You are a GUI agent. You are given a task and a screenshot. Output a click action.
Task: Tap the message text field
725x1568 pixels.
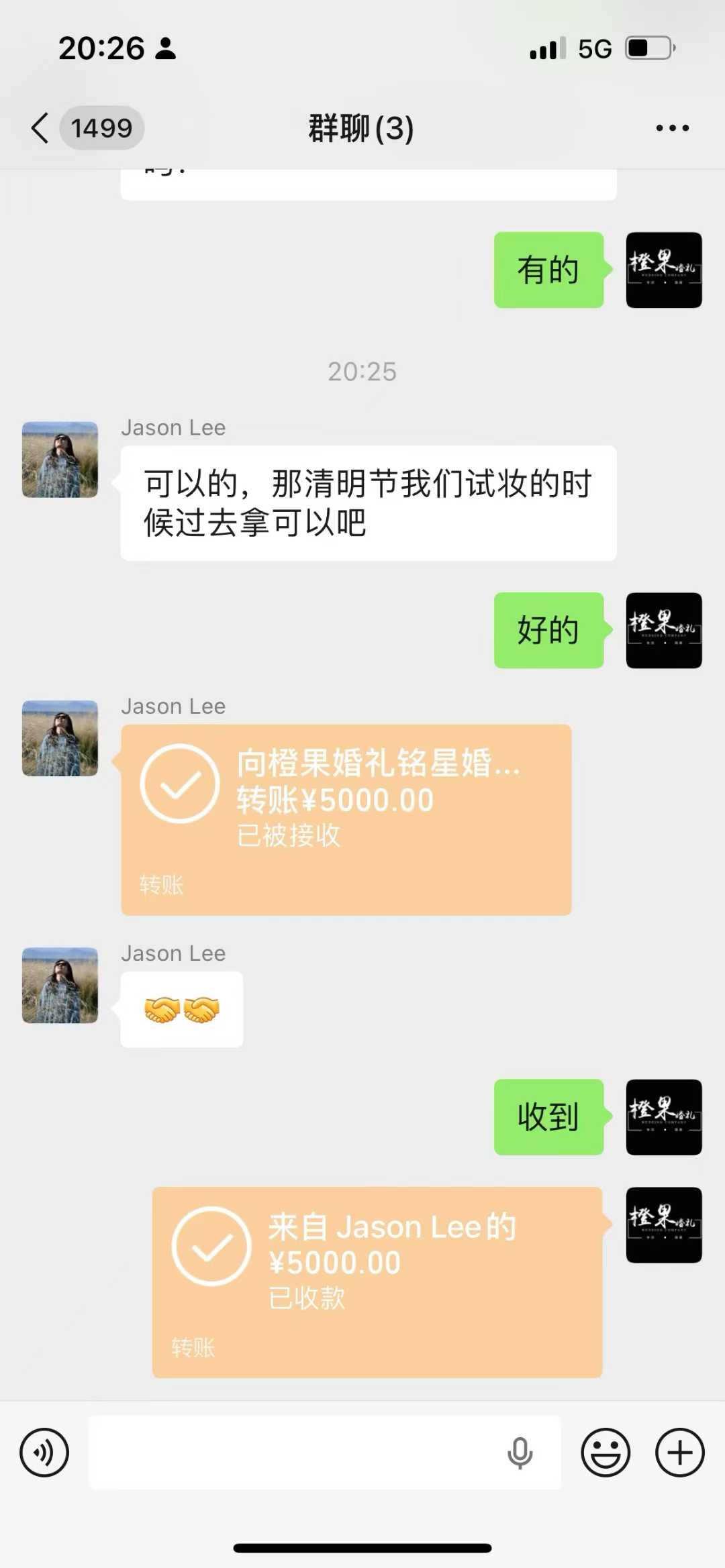point(295,1453)
